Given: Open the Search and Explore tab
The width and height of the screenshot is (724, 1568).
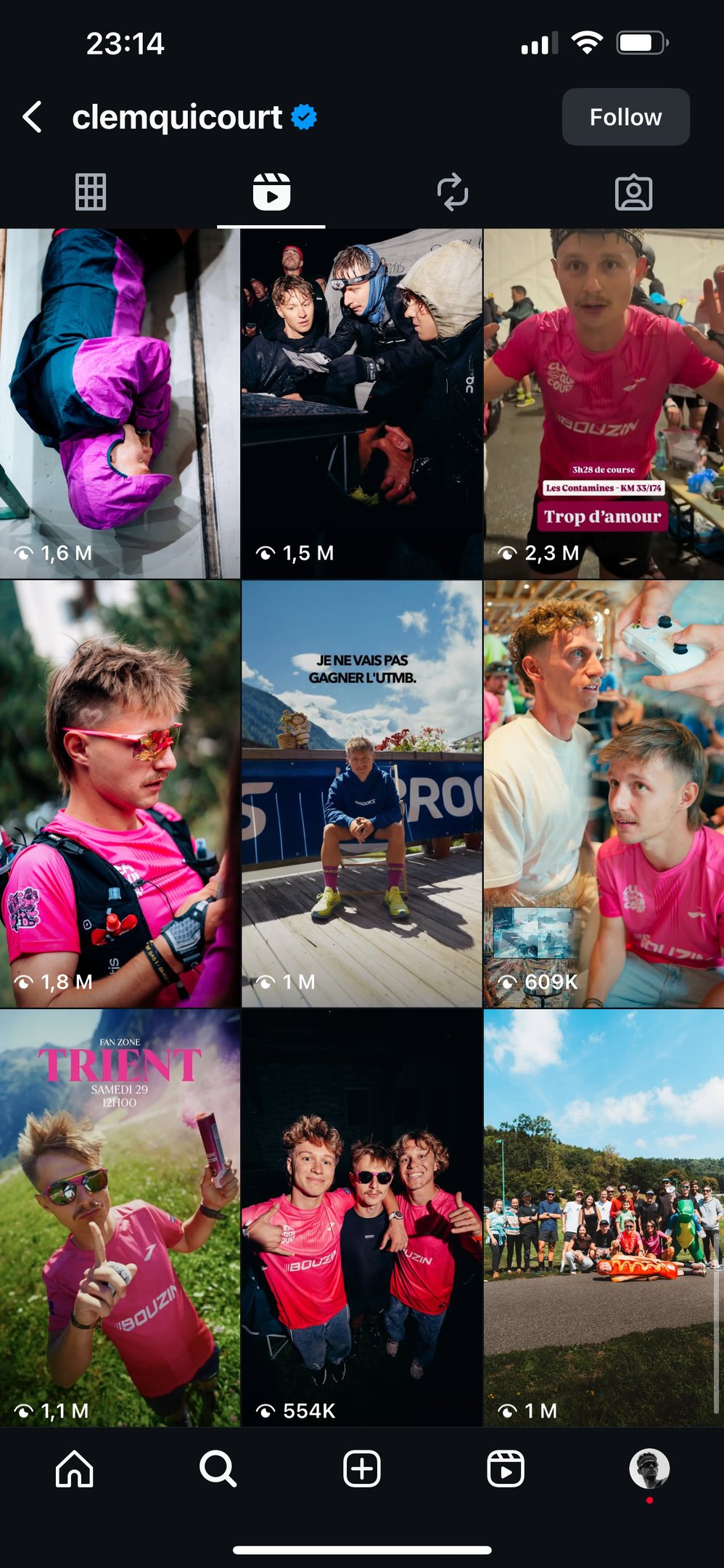Looking at the screenshot, I should (x=218, y=1469).
